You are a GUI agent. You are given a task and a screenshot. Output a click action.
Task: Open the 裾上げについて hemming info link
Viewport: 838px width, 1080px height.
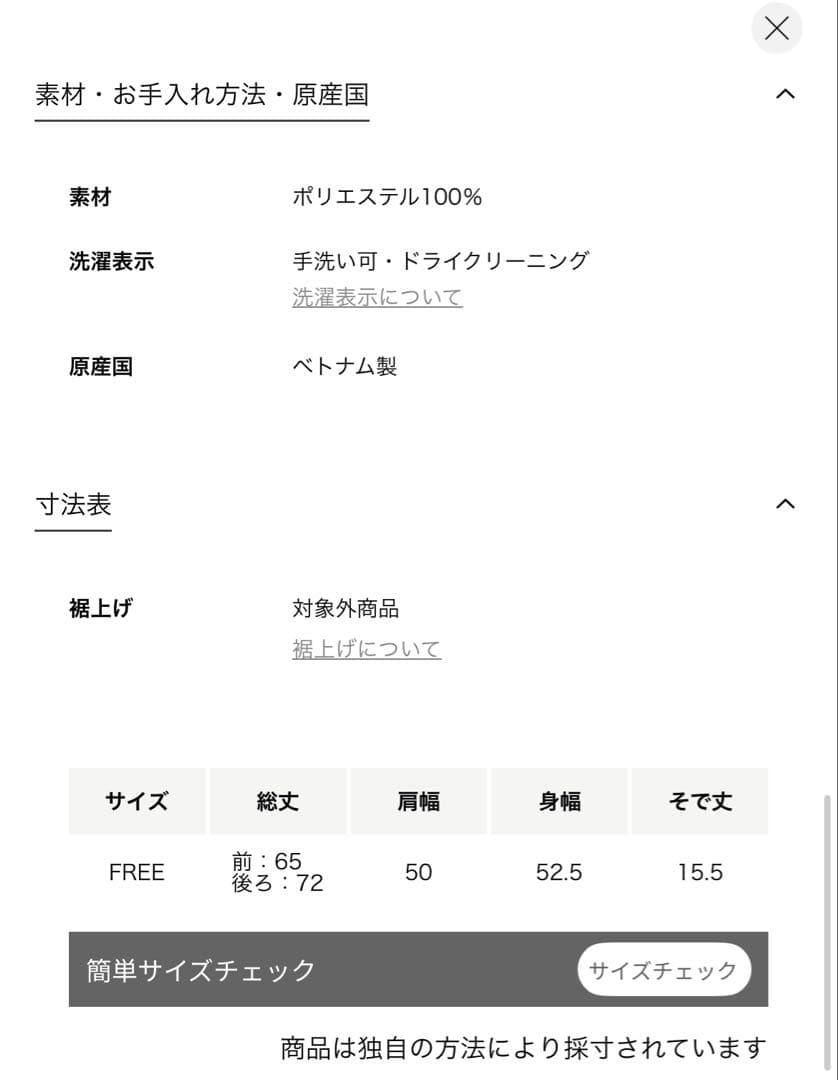click(366, 648)
